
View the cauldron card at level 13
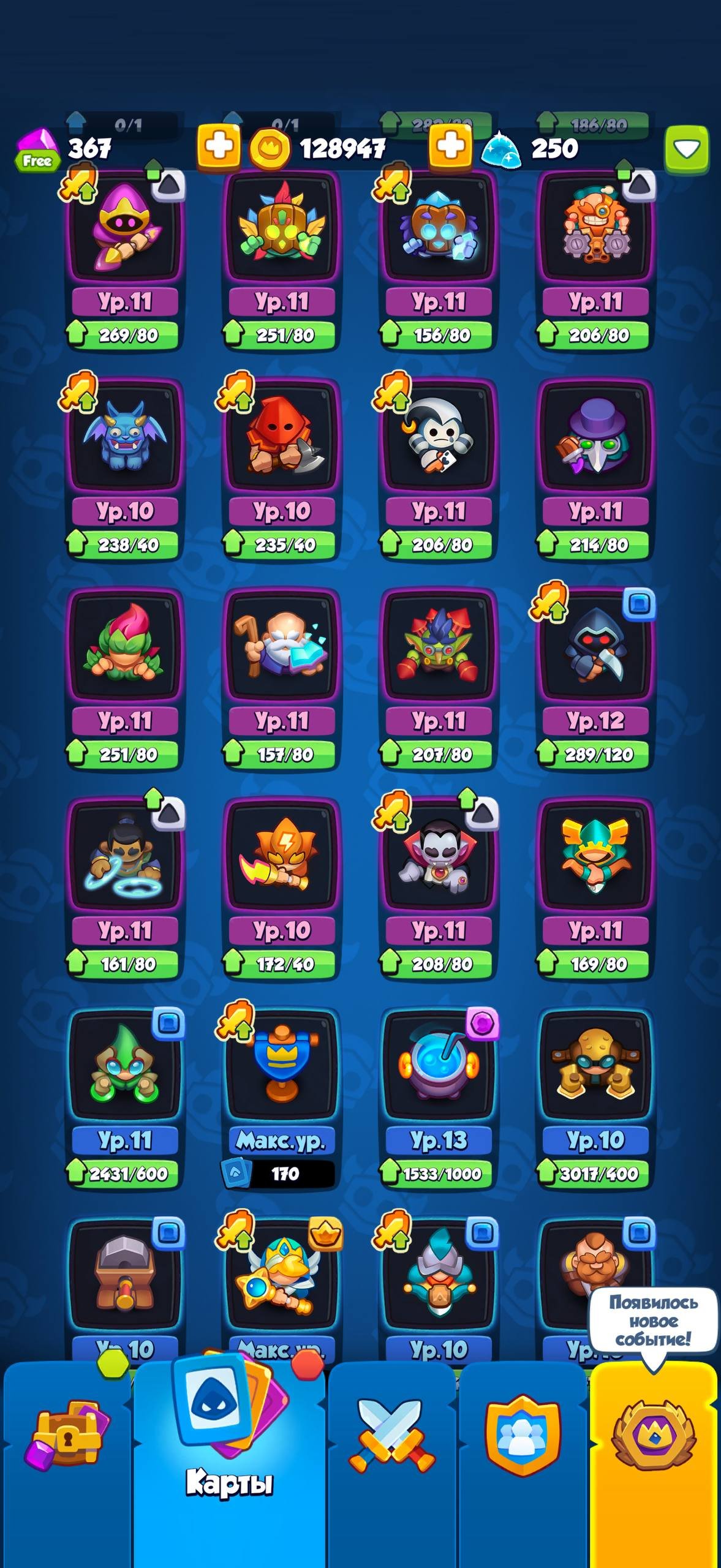[x=439, y=1067]
